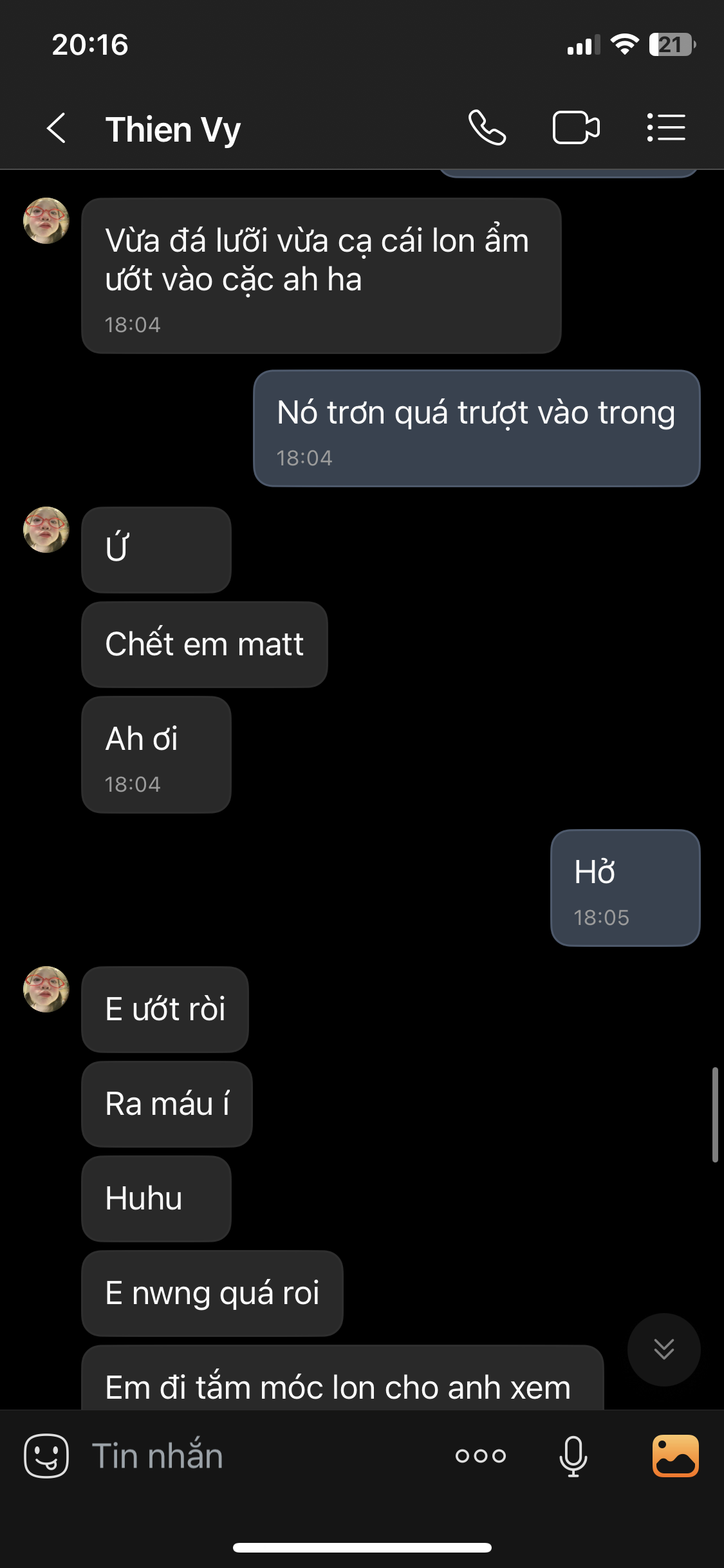
Task: Open the sticker and emoji picker
Action: [46, 1455]
